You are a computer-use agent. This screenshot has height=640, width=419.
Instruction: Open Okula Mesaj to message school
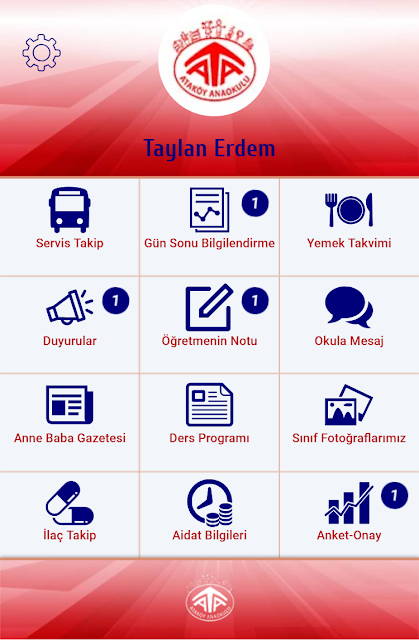(350, 325)
